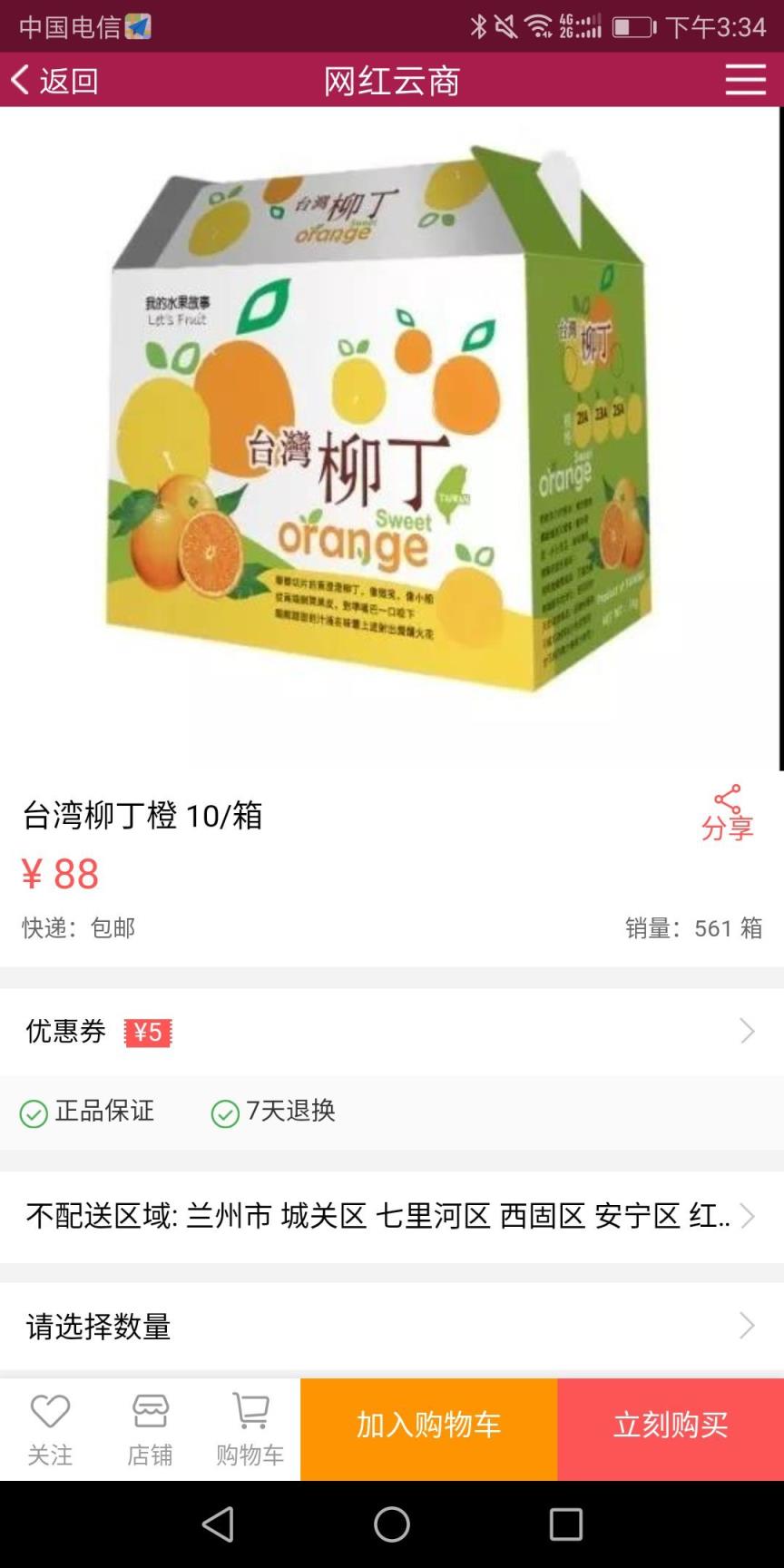Open the hamburger menu at top right
This screenshot has width=784, height=1568.
click(x=744, y=80)
